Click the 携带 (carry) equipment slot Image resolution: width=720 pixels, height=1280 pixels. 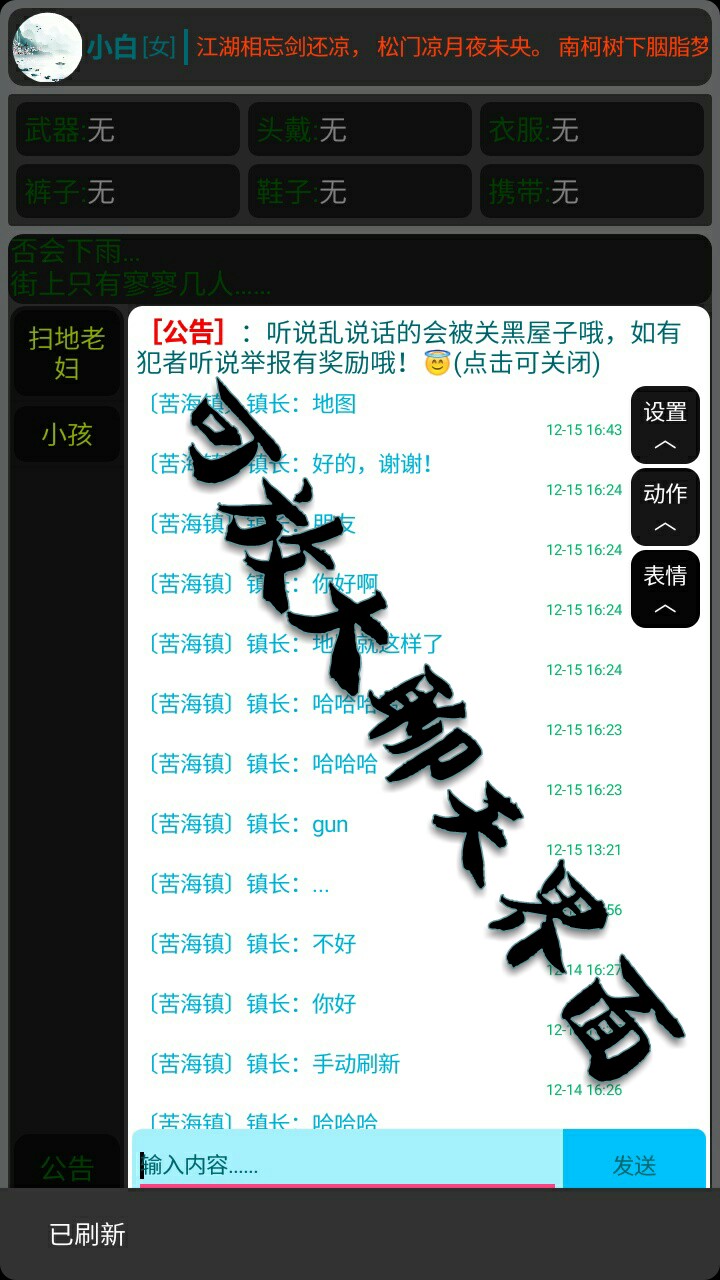click(591, 192)
